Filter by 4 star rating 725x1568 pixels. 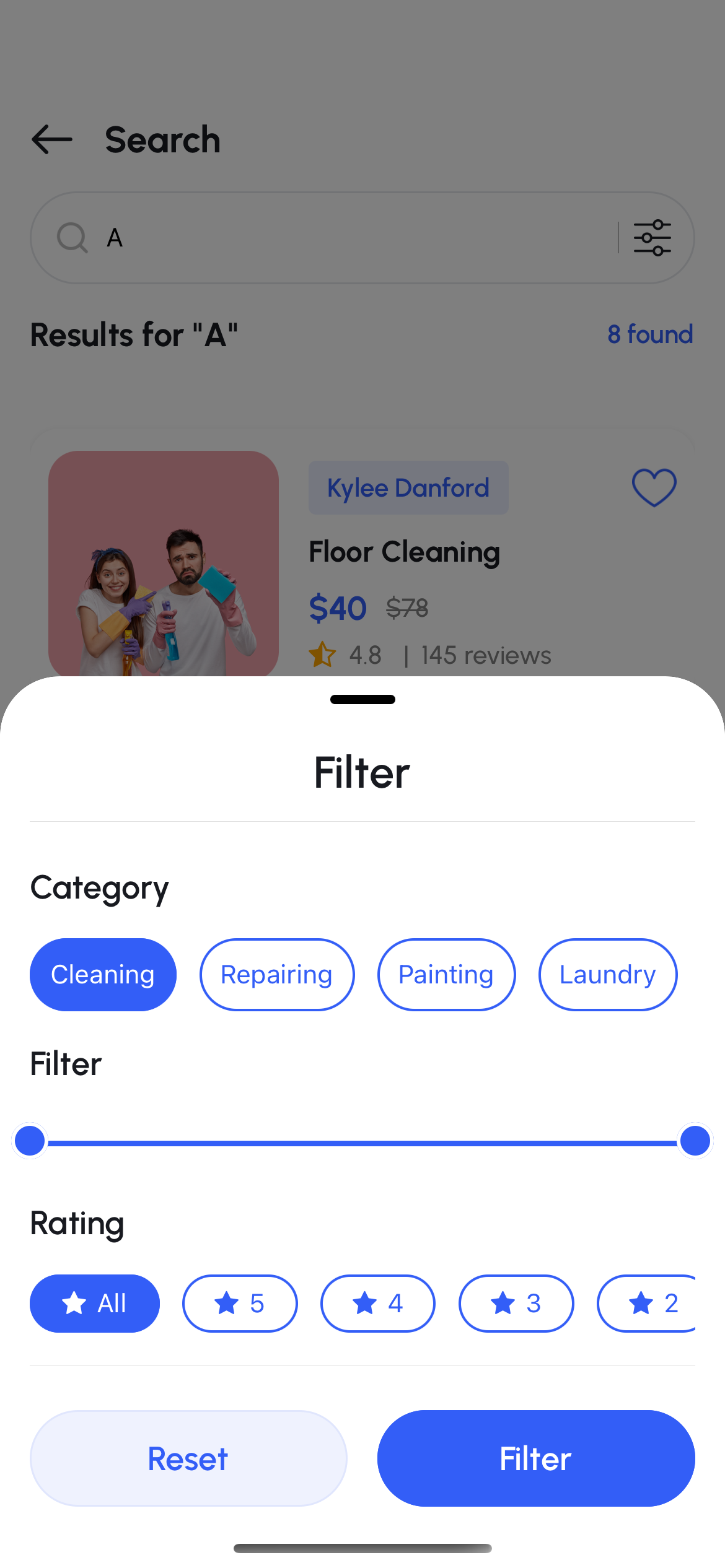click(x=377, y=1304)
